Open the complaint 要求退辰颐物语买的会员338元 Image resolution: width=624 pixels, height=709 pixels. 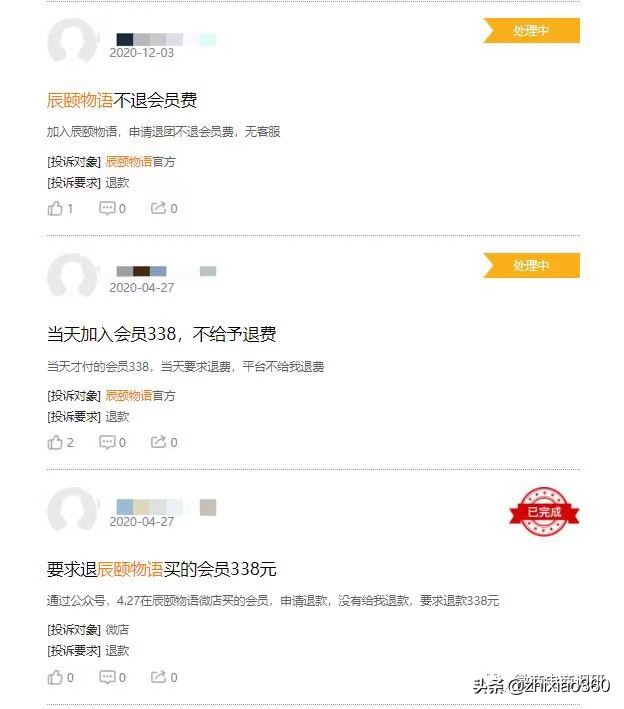coord(162,569)
